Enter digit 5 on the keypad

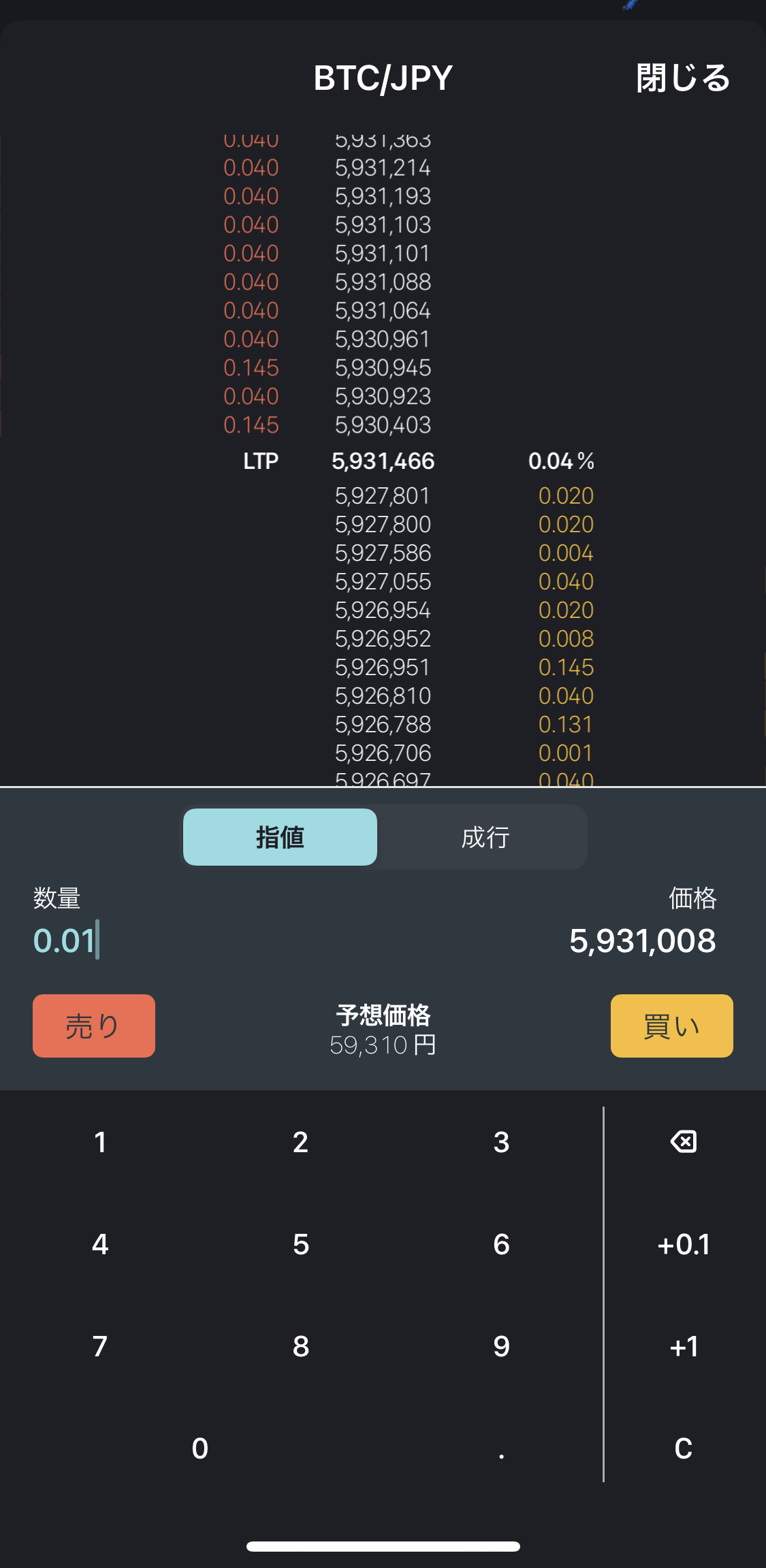click(300, 1244)
